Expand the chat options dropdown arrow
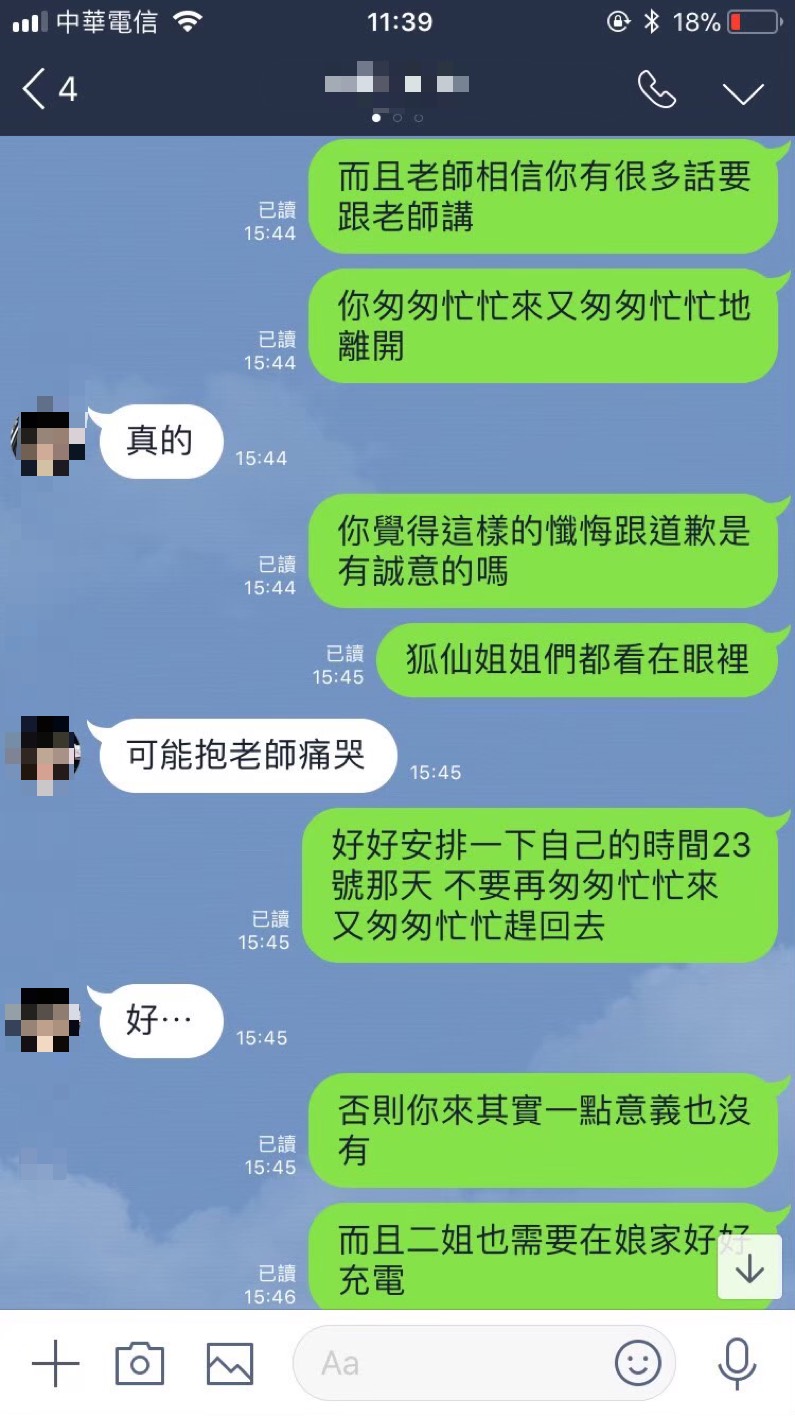 [743, 92]
